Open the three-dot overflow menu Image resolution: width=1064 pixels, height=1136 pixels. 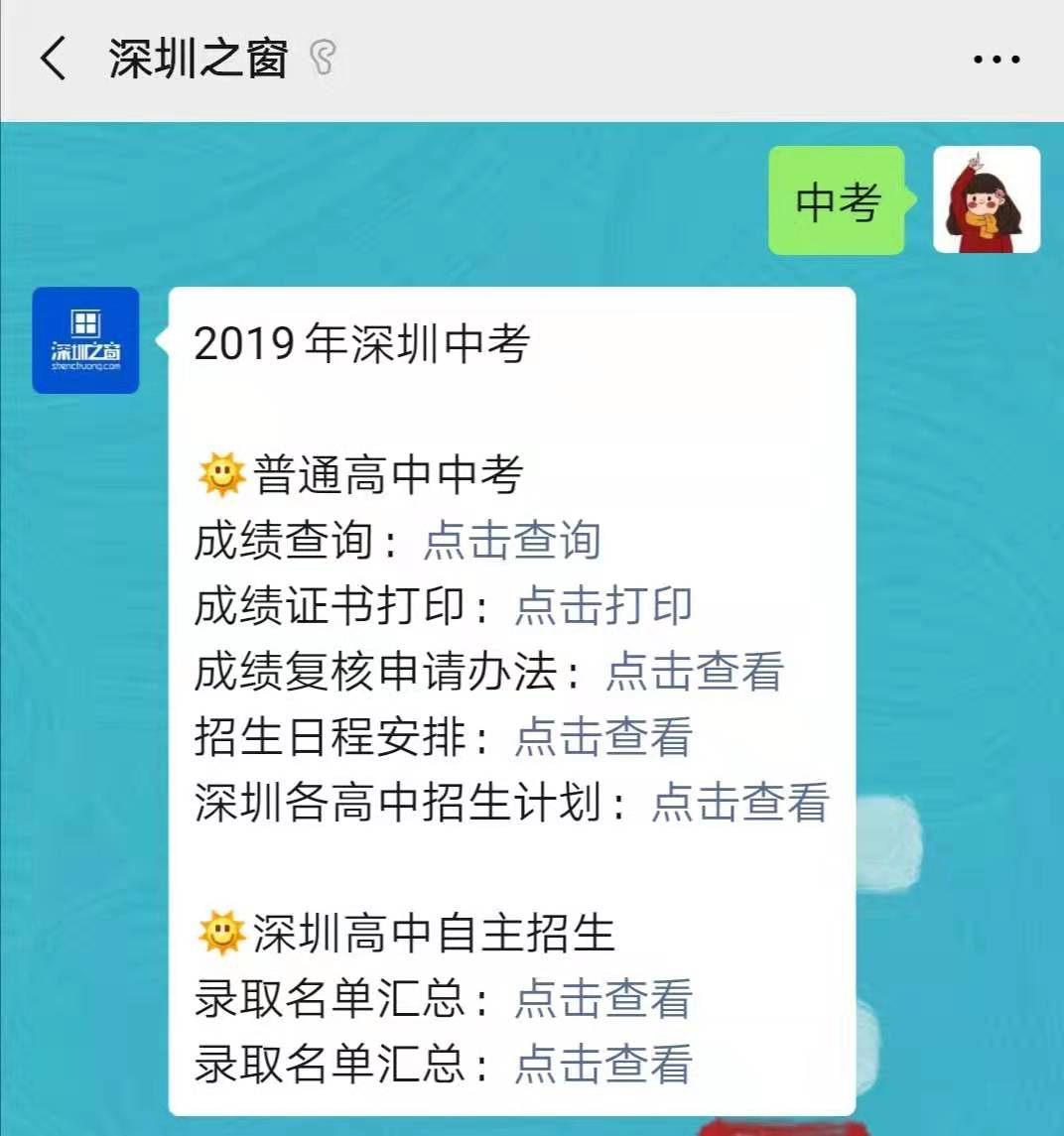coord(997,60)
